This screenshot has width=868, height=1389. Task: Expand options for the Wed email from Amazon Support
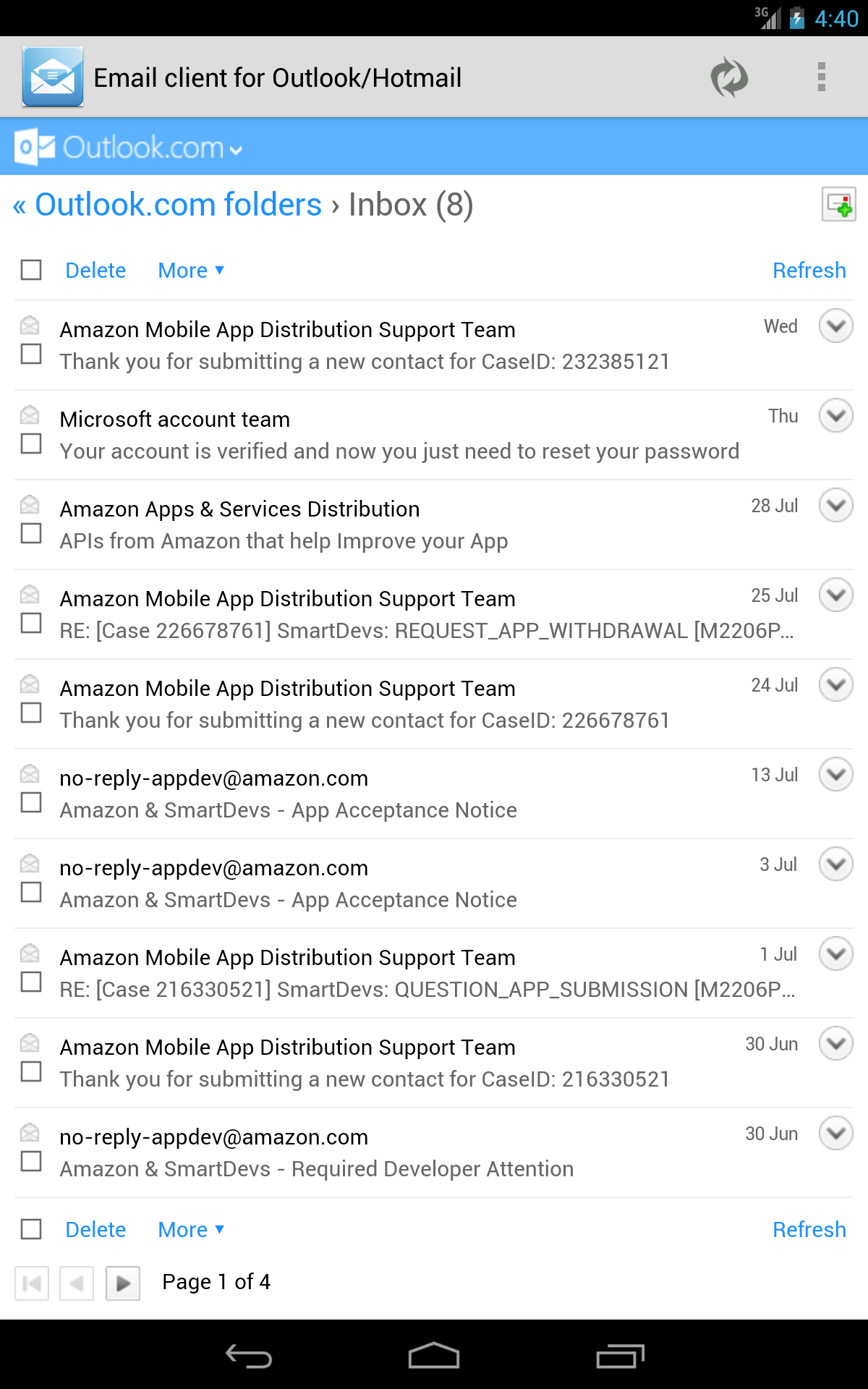[835, 326]
